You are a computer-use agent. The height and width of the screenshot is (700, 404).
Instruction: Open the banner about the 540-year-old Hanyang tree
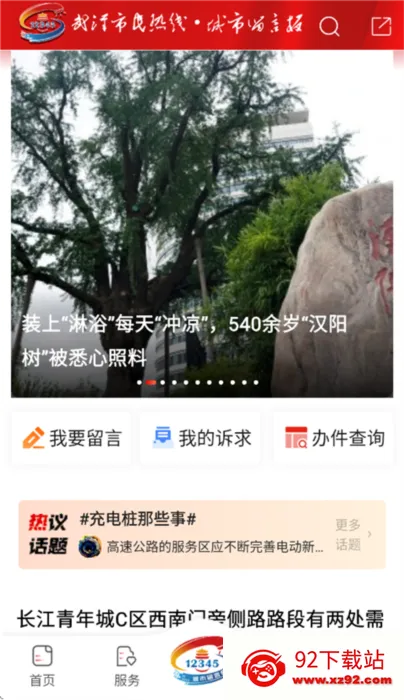pyautogui.click(x=202, y=224)
